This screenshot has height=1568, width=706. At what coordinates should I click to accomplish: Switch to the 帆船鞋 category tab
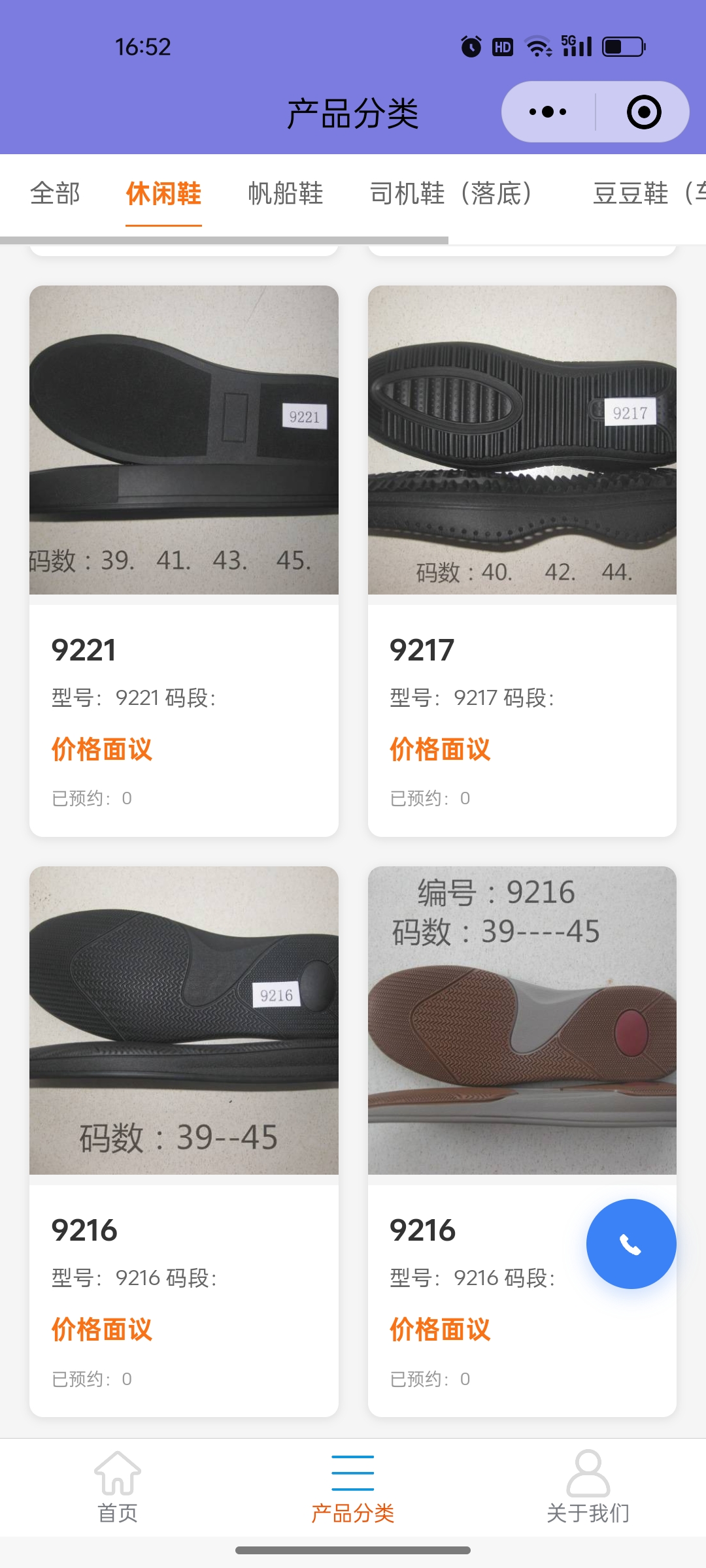(286, 193)
